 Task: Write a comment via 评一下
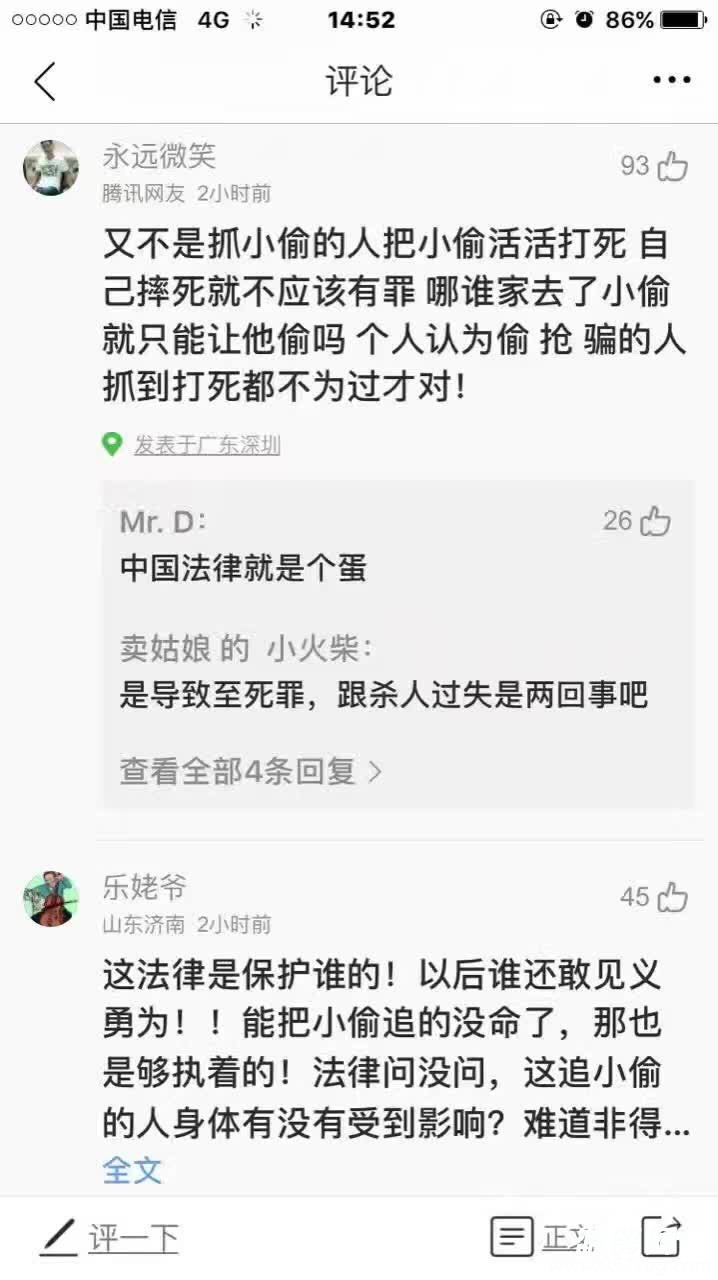(110, 1239)
